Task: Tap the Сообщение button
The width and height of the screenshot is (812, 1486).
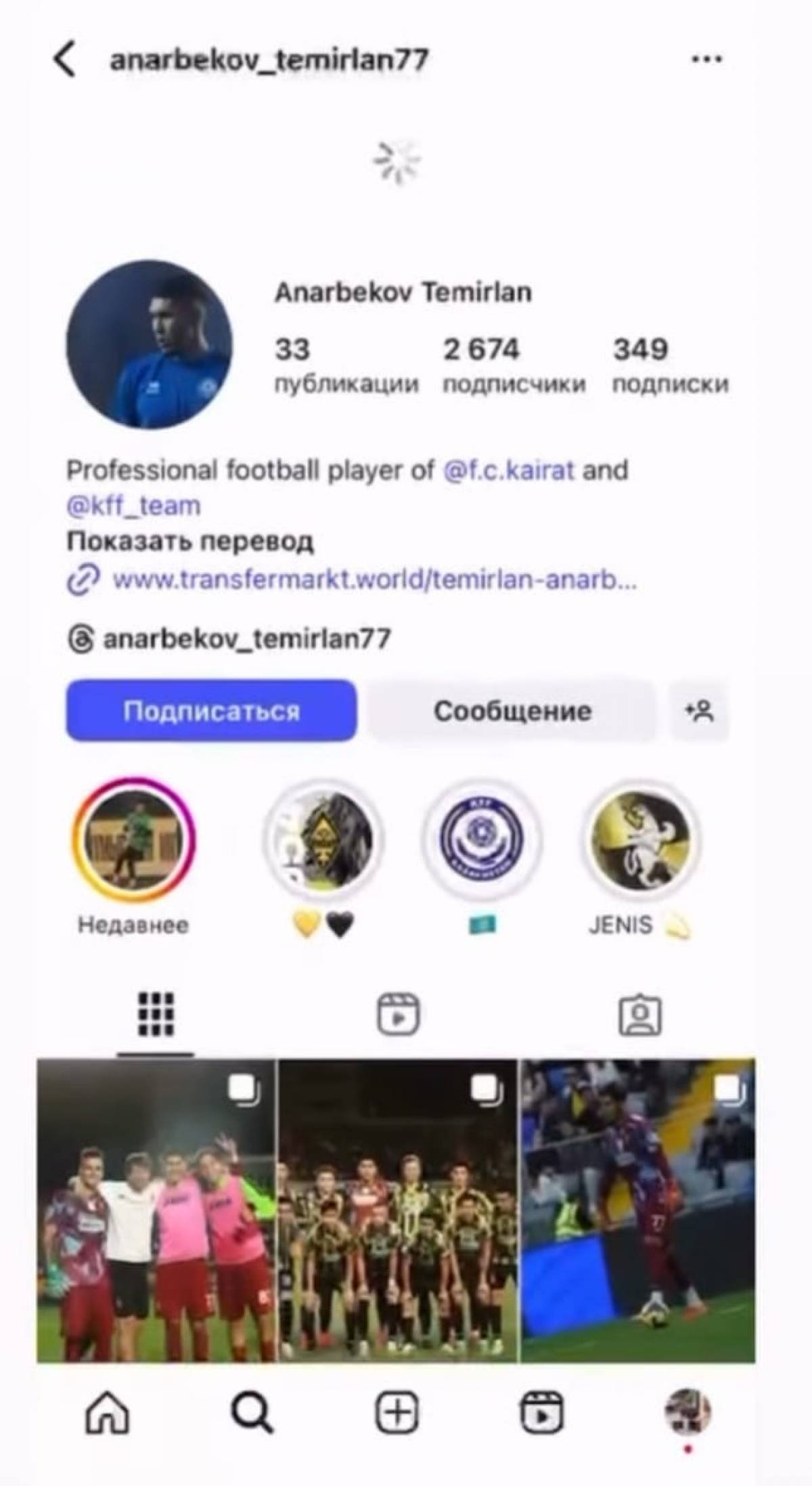Action: click(x=512, y=711)
